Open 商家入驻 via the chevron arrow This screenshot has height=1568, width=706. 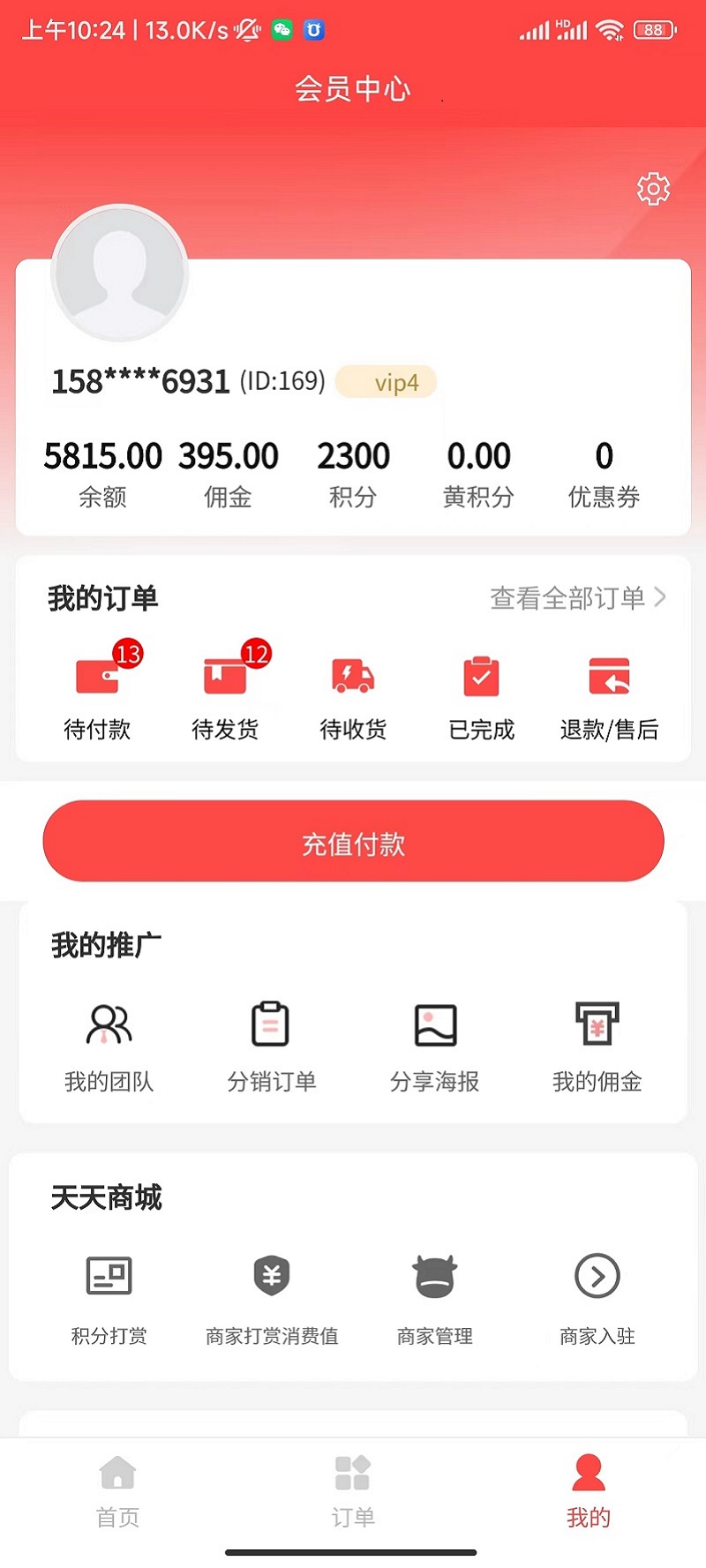[597, 1278]
